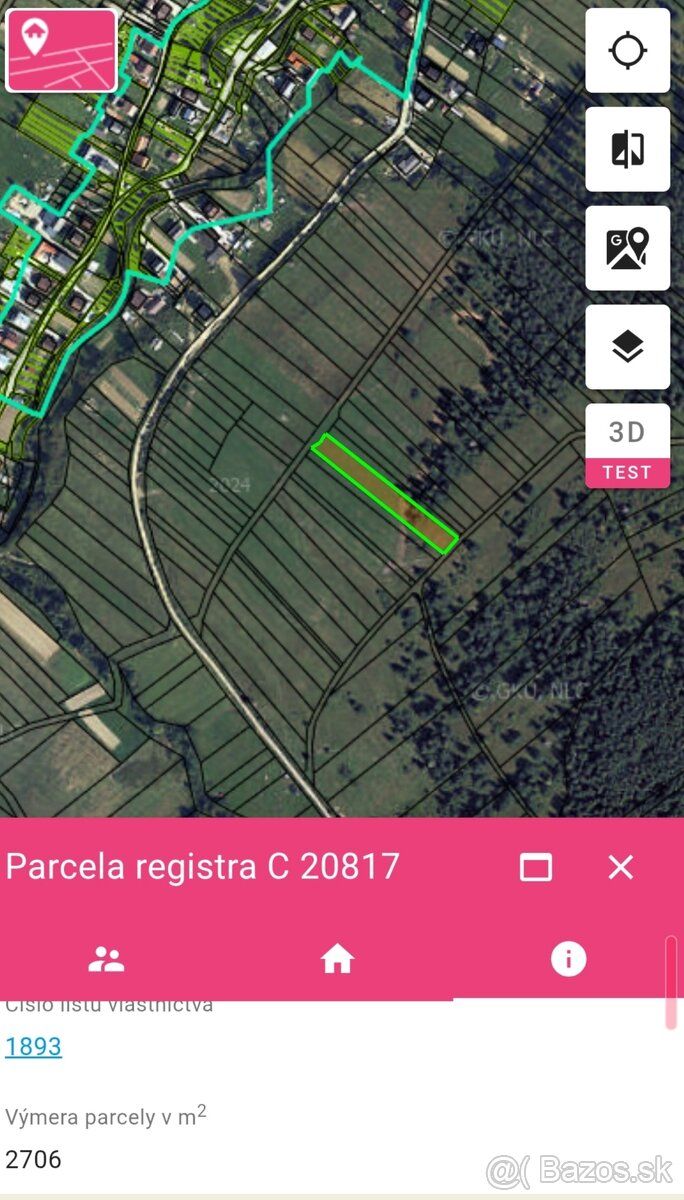Tap the highlighted green parcel on map
This screenshot has width=684, height=1200.
[x=385, y=494]
